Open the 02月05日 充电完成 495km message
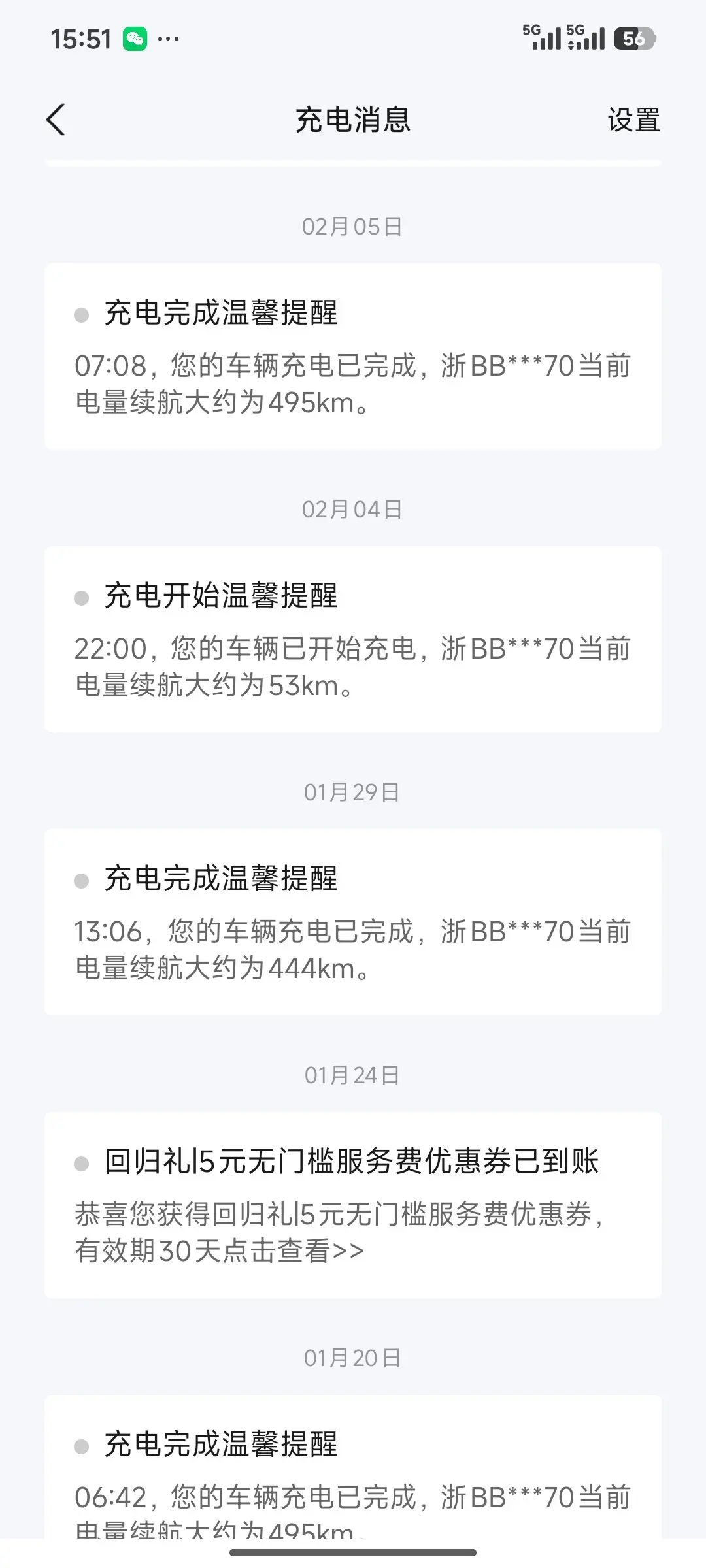The image size is (706, 1568). click(x=353, y=356)
